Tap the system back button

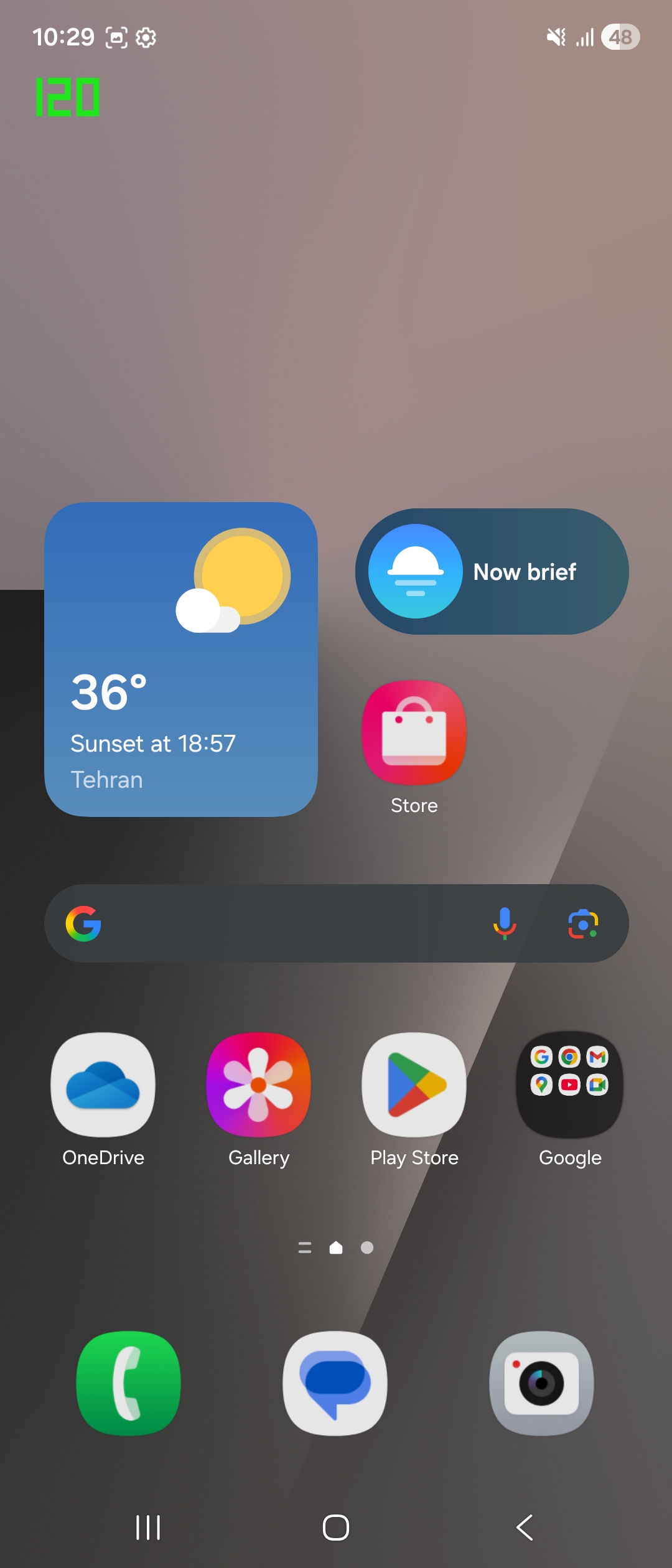[x=525, y=1528]
